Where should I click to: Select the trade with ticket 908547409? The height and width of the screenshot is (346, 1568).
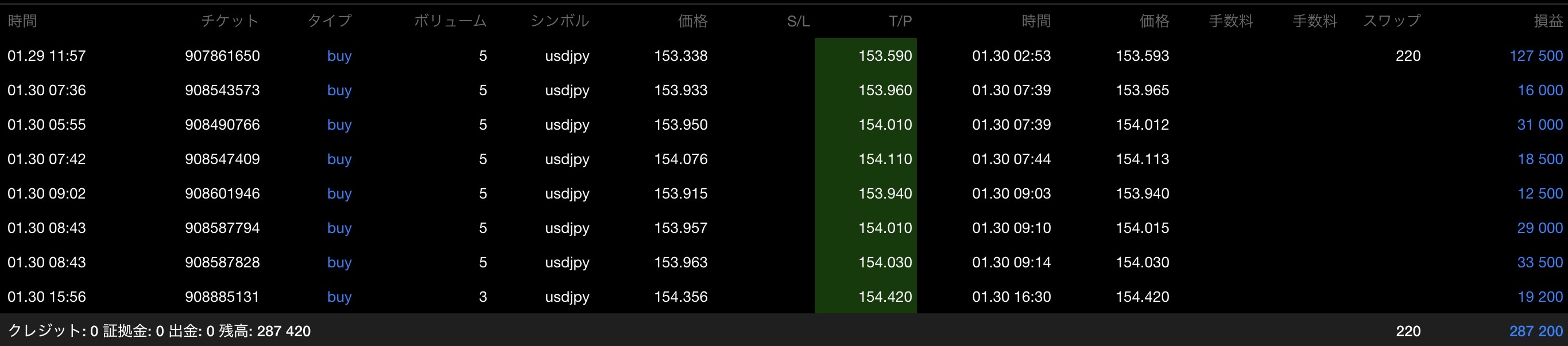222,160
